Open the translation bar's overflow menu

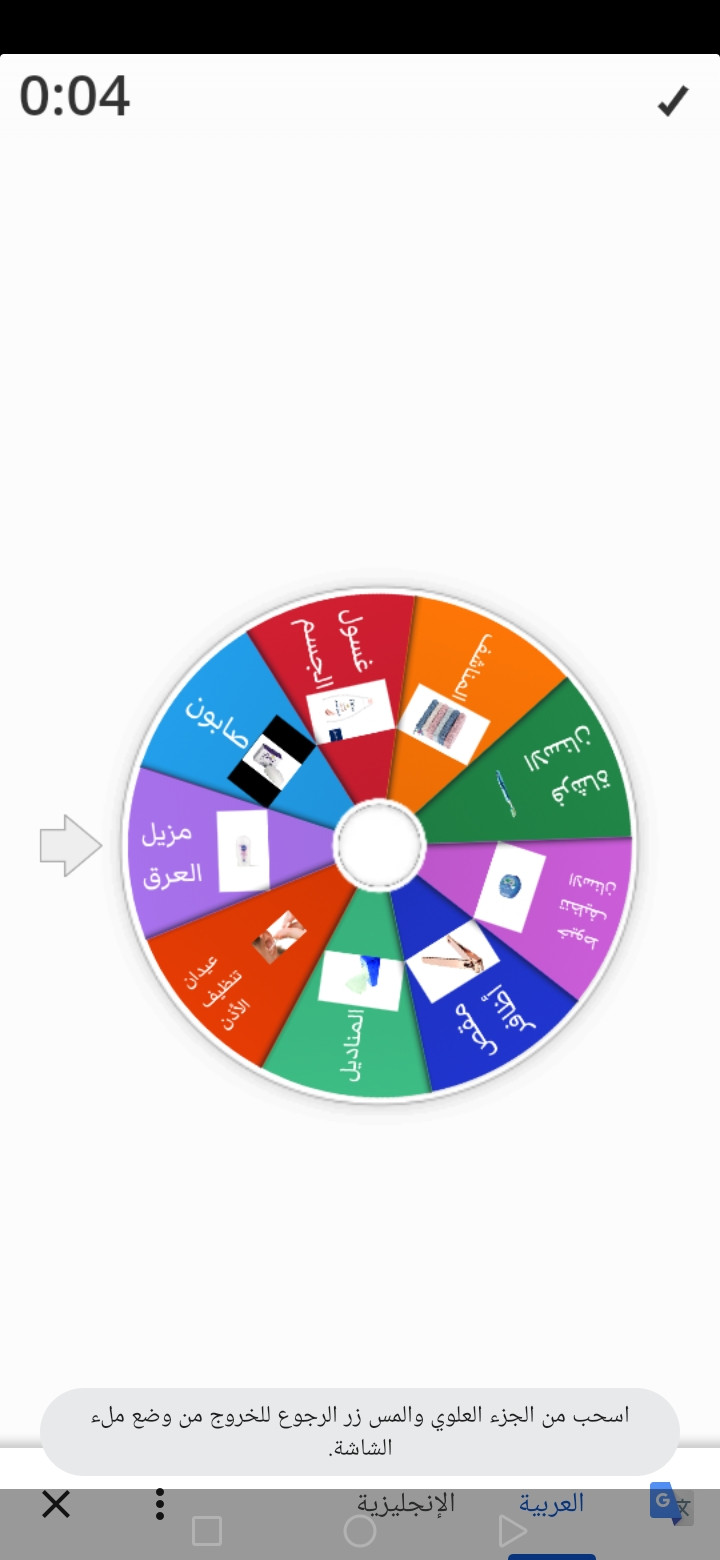160,1504
